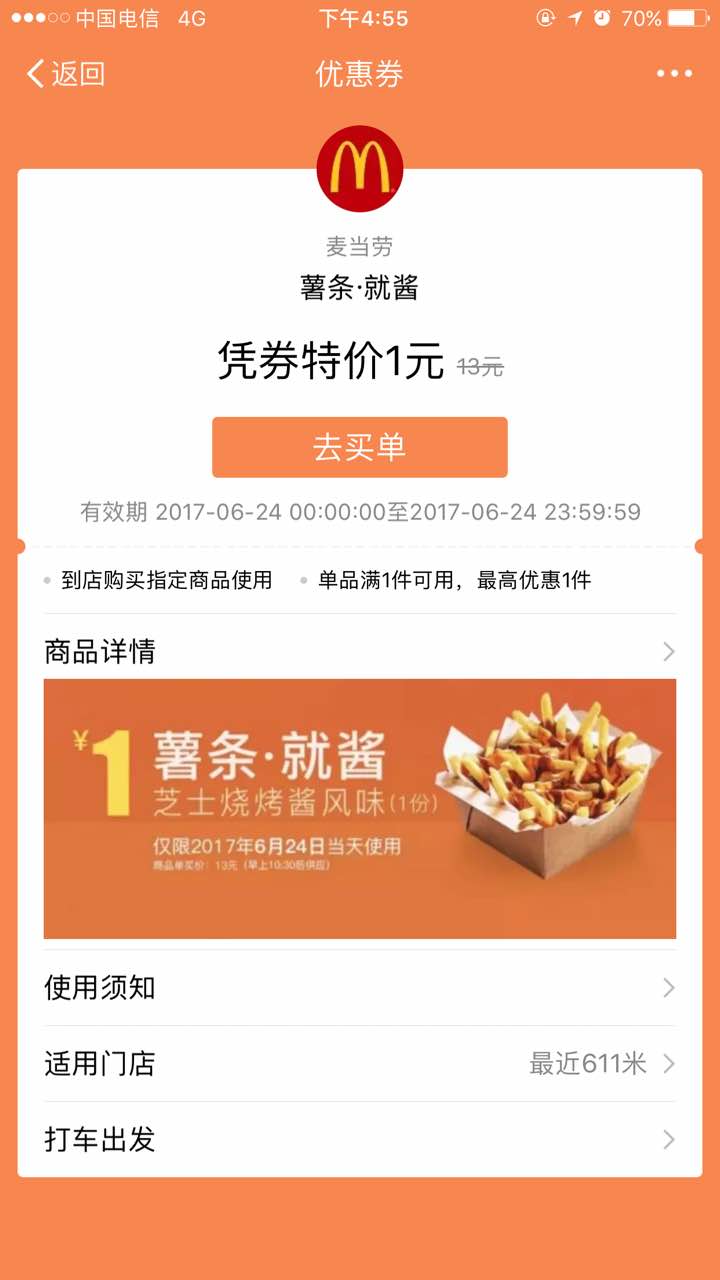
Task: Go back using the 返回 button
Action: pyautogui.click(x=66, y=74)
